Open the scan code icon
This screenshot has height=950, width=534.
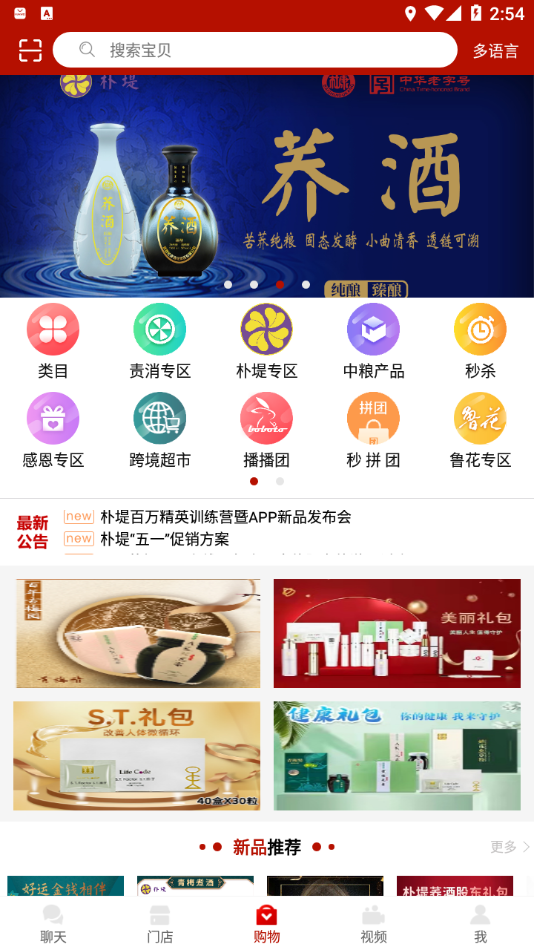point(30,50)
